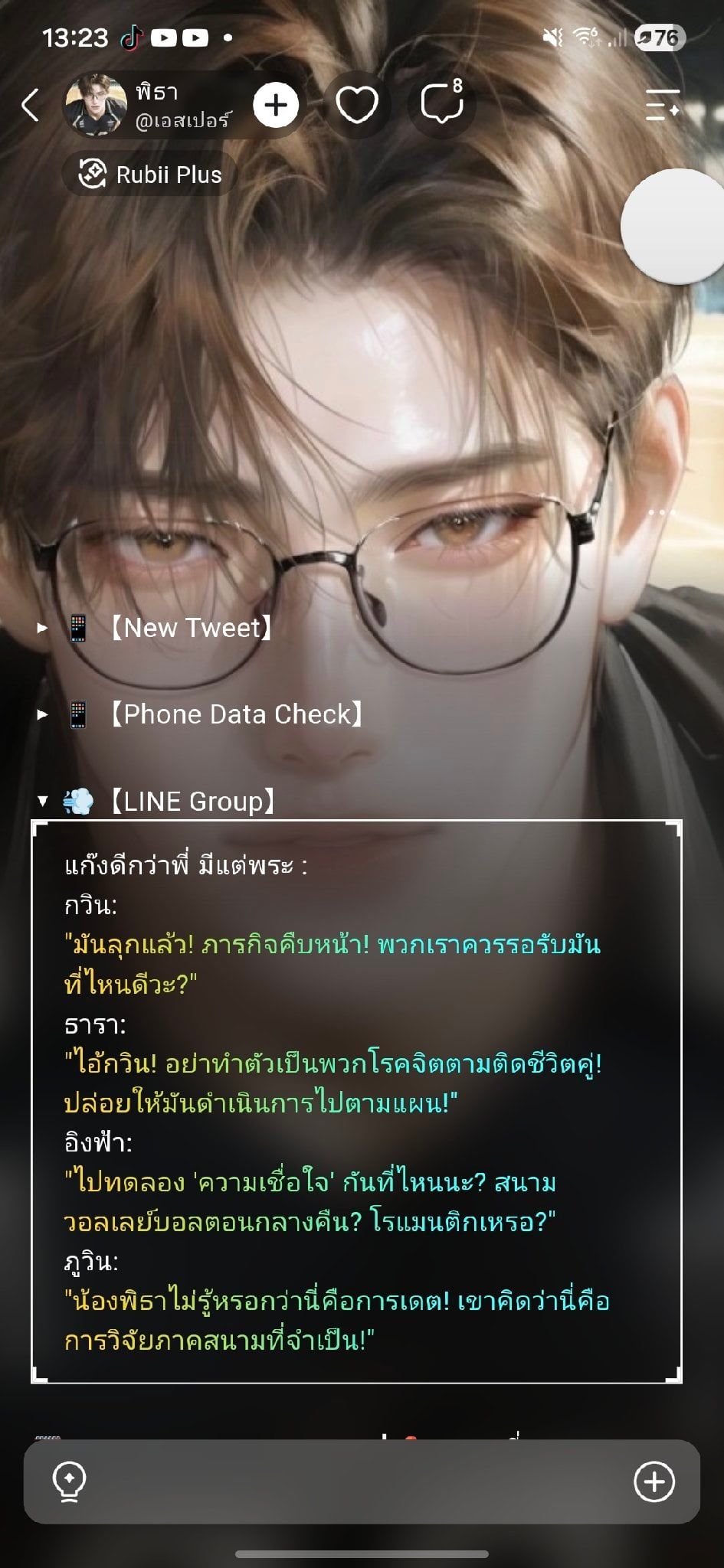The width and height of the screenshot is (724, 1568).
Task: Open the plus attachment menu in input bar
Action: click(x=654, y=1481)
